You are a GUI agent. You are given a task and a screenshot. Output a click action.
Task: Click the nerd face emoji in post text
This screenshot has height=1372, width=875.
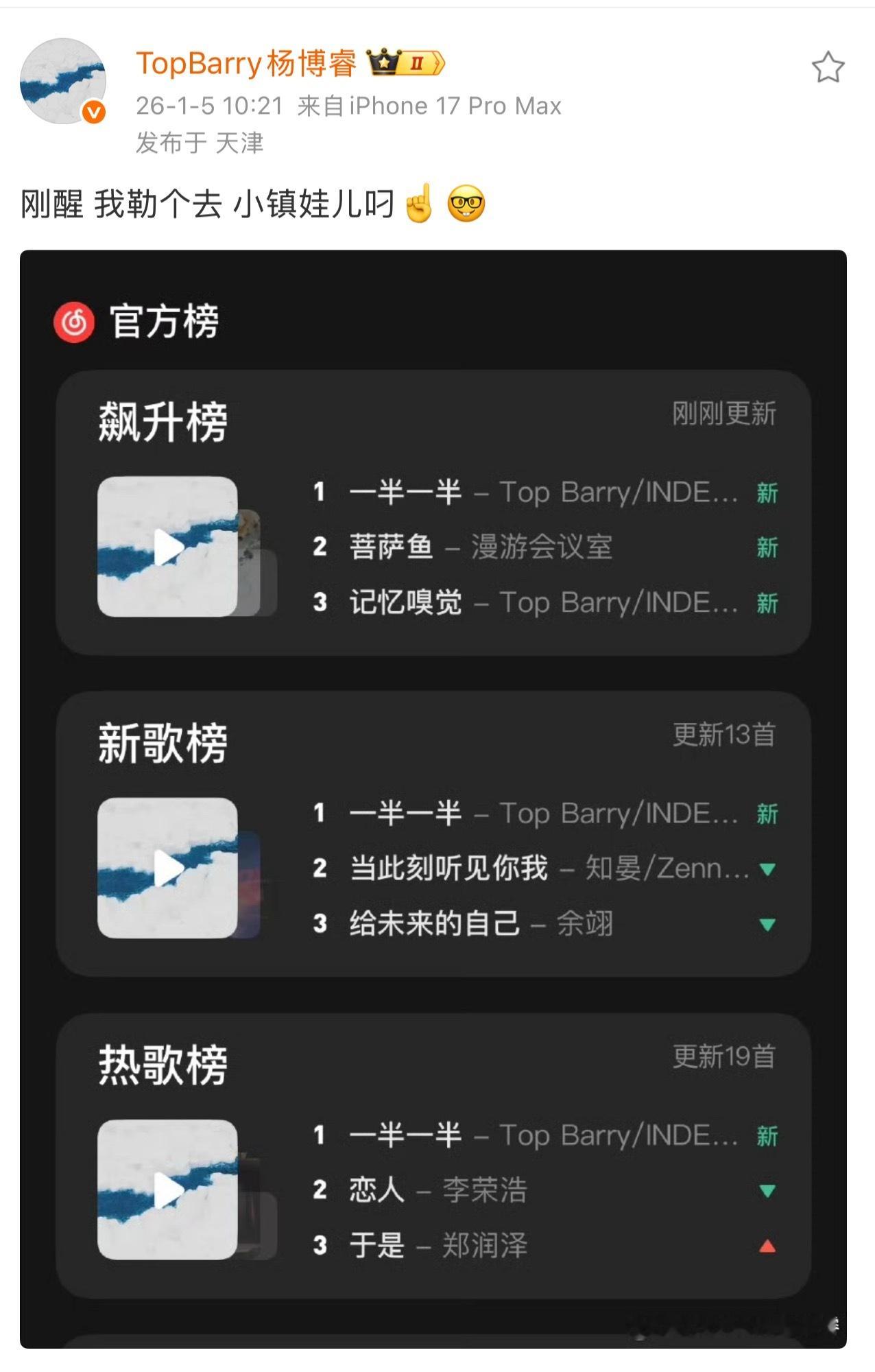click(468, 202)
